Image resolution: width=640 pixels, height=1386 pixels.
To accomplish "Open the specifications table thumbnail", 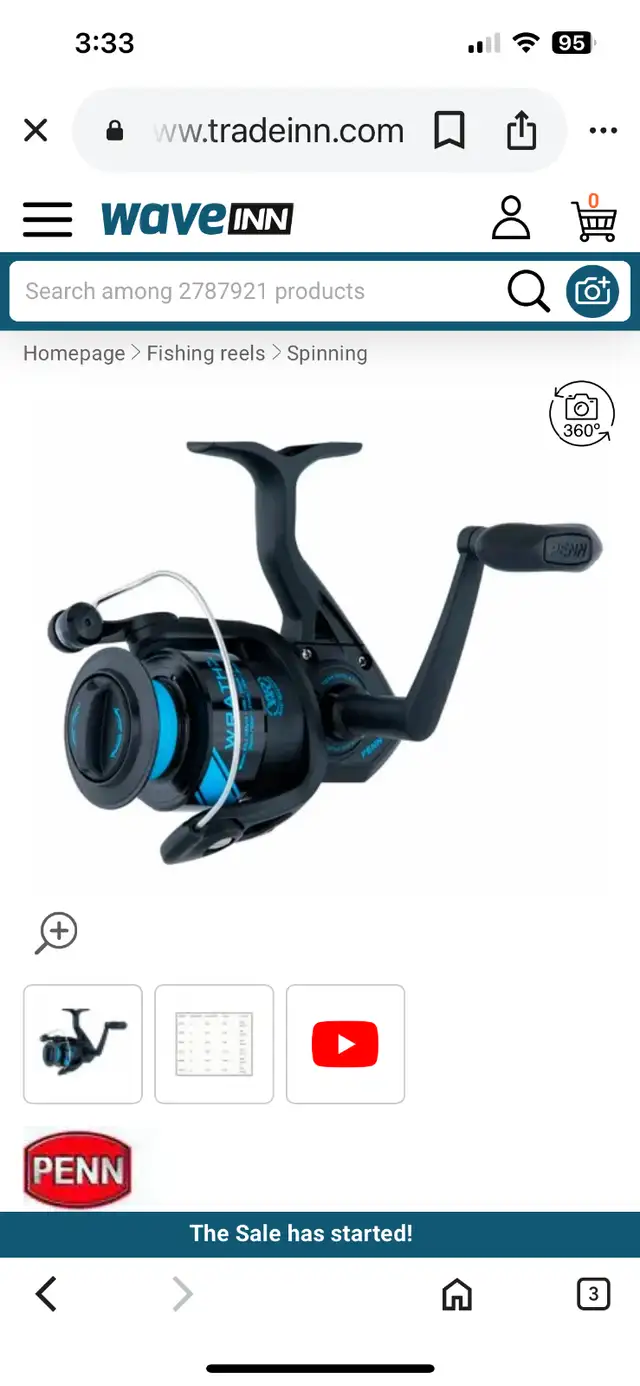I will click(214, 1044).
